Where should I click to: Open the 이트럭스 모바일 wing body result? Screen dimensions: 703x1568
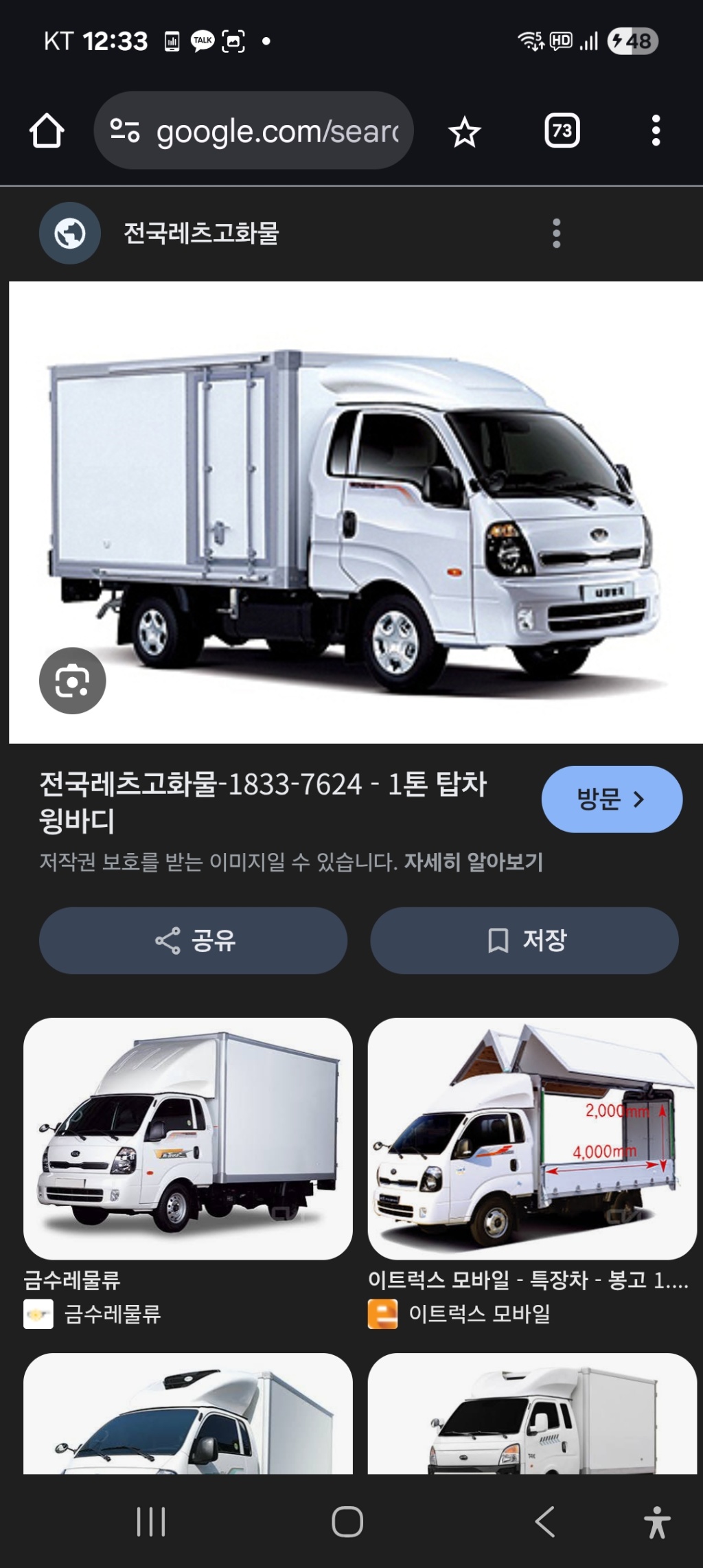532,1138
